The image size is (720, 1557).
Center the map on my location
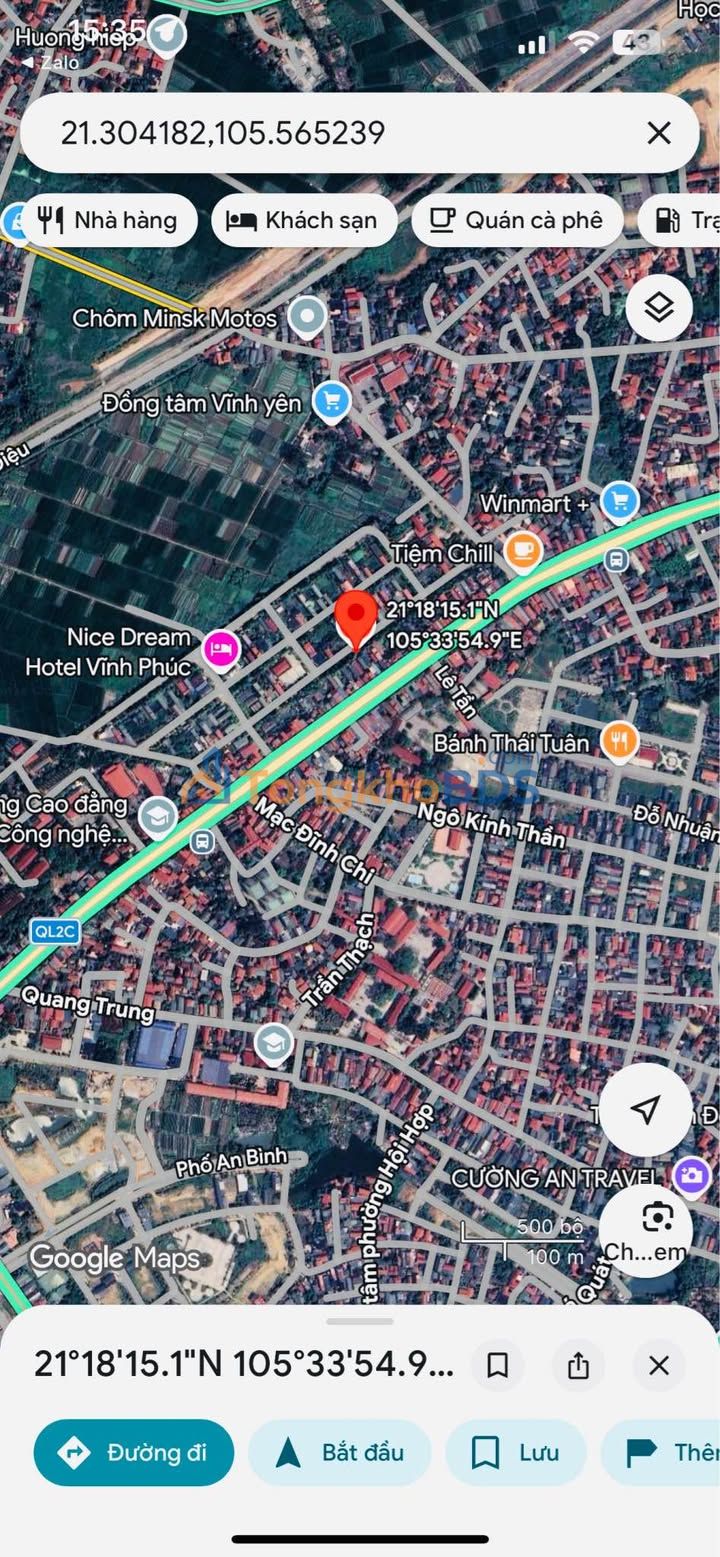tap(646, 1109)
